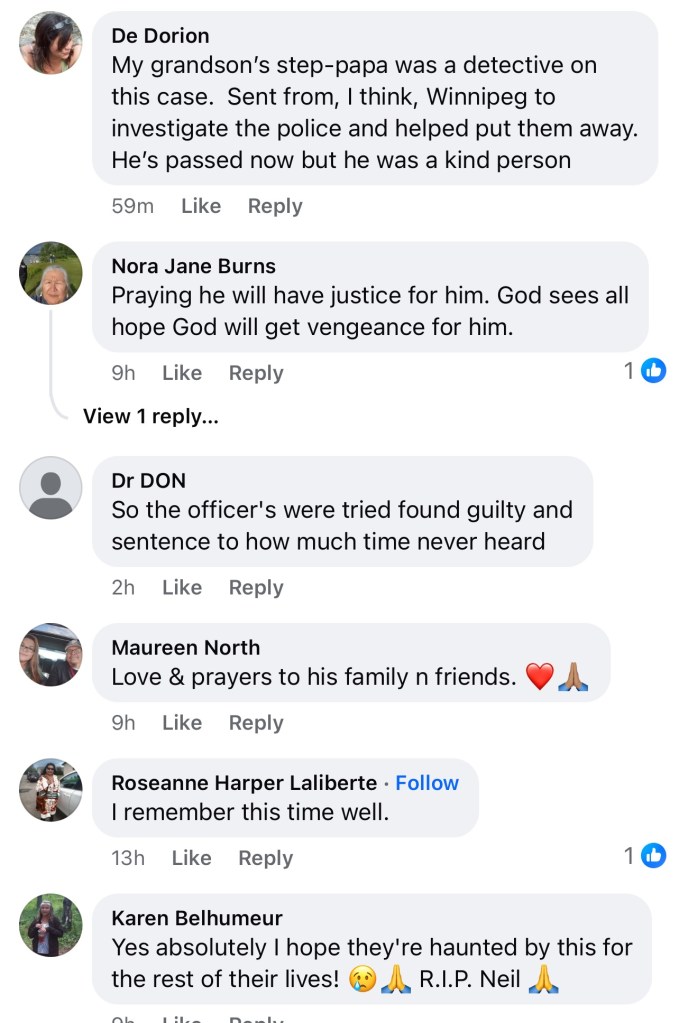Like Nora Jane Burns' comment
679x1023 pixels.
(181, 373)
